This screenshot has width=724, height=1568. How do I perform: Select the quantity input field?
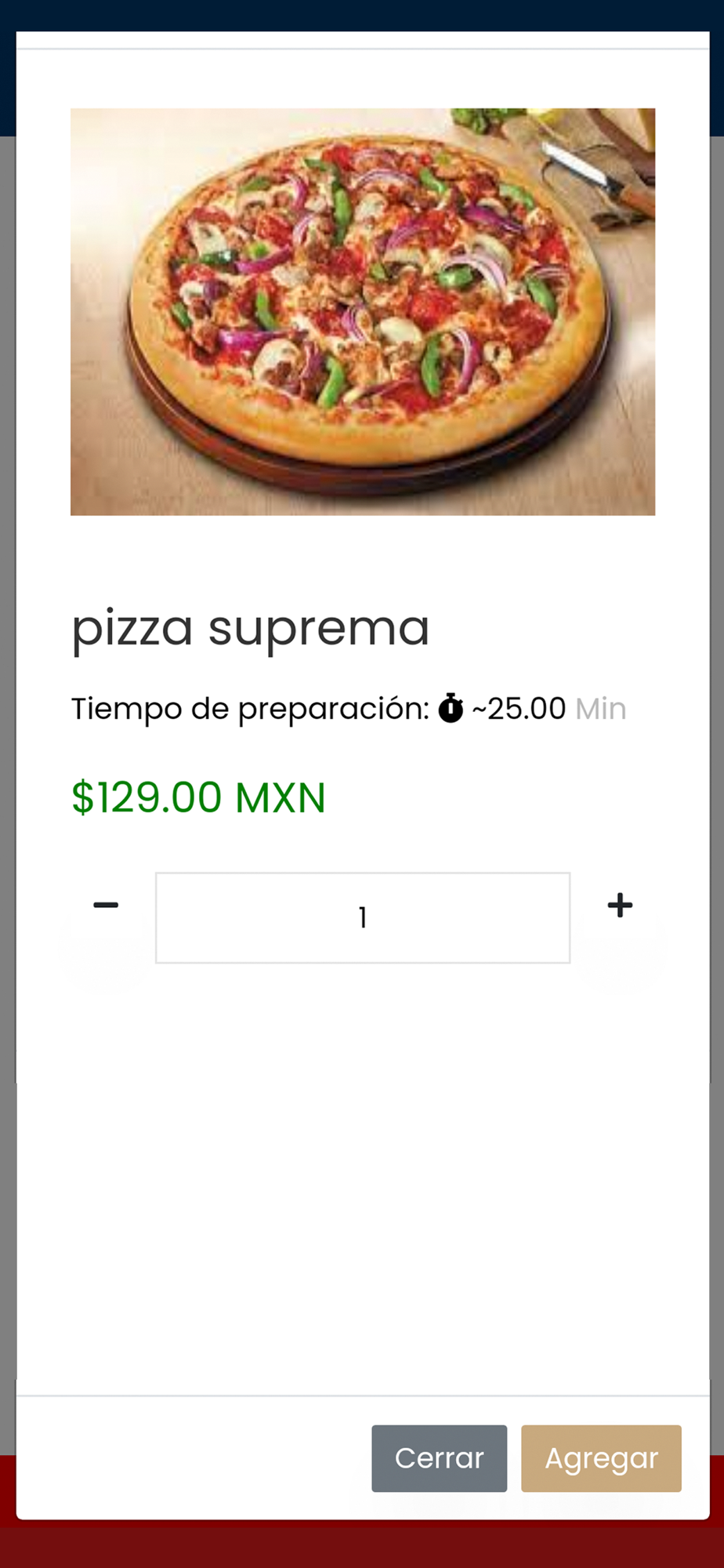pos(363,917)
